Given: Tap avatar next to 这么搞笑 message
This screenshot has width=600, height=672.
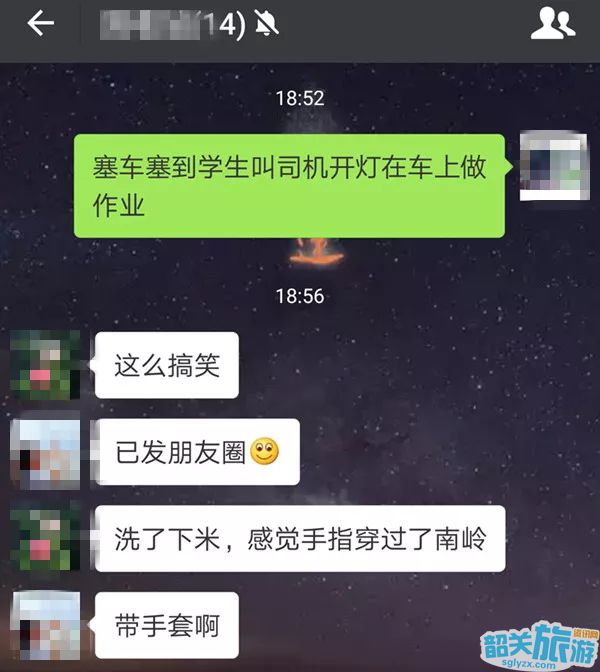Looking at the screenshot, I should coord(45,366).
